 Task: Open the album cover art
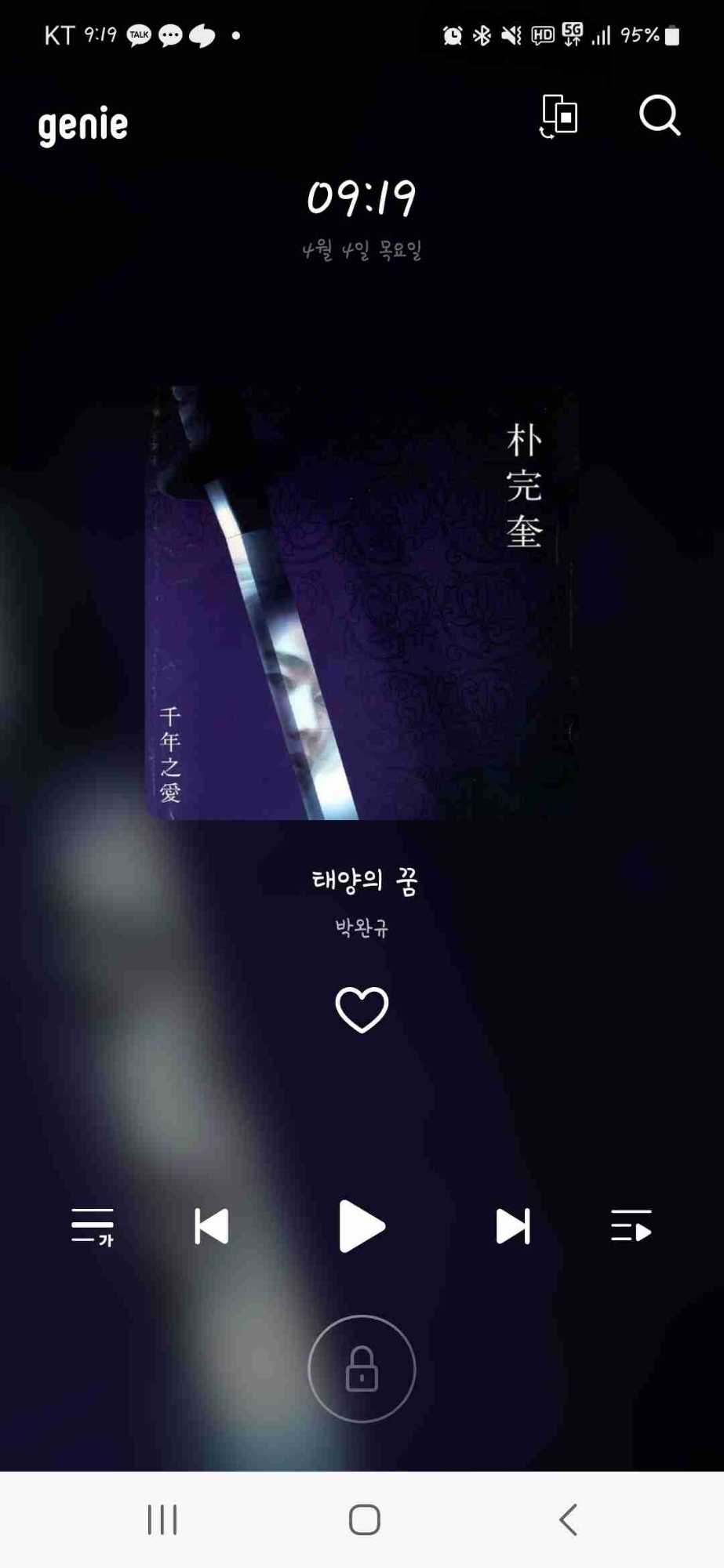coord(362,602)
